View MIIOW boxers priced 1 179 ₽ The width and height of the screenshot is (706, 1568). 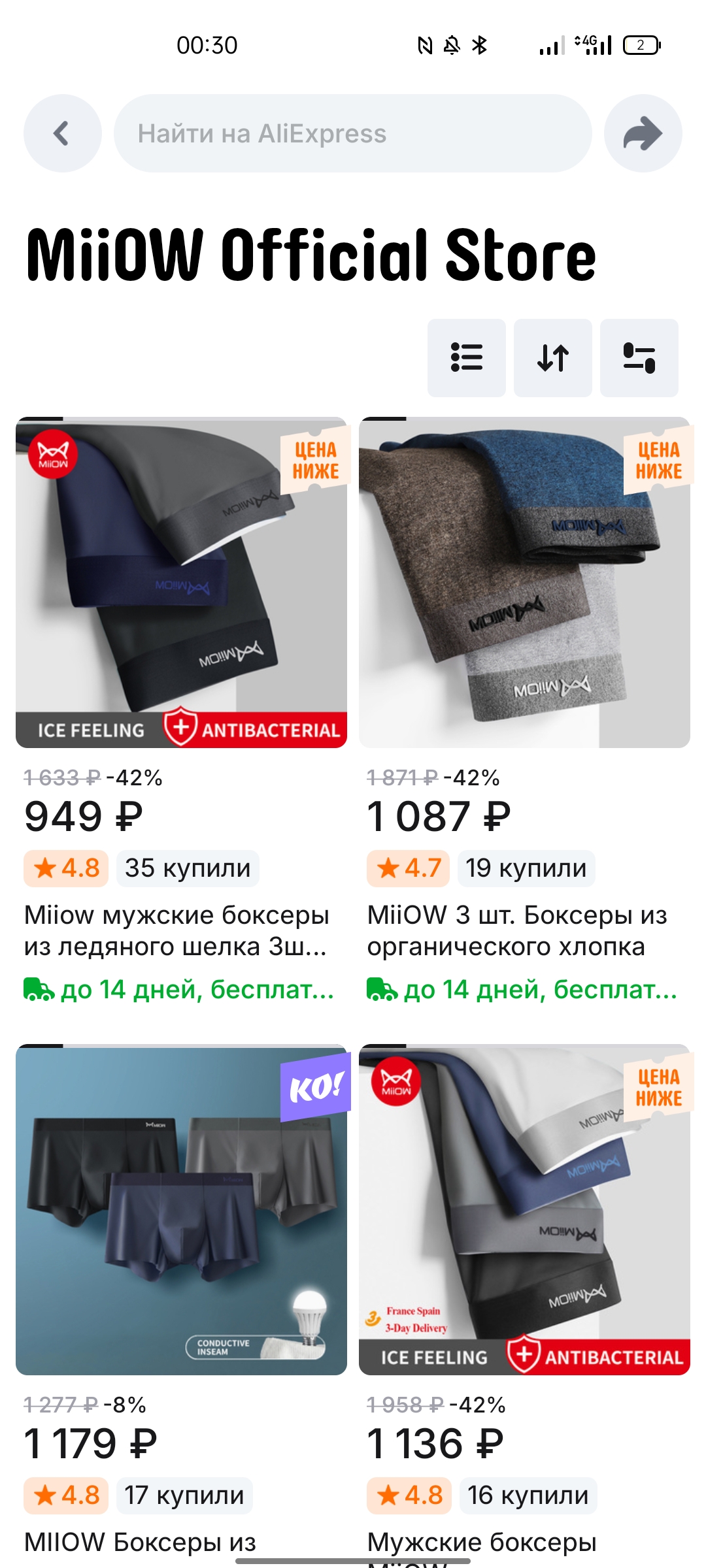tap(181, 1210)
